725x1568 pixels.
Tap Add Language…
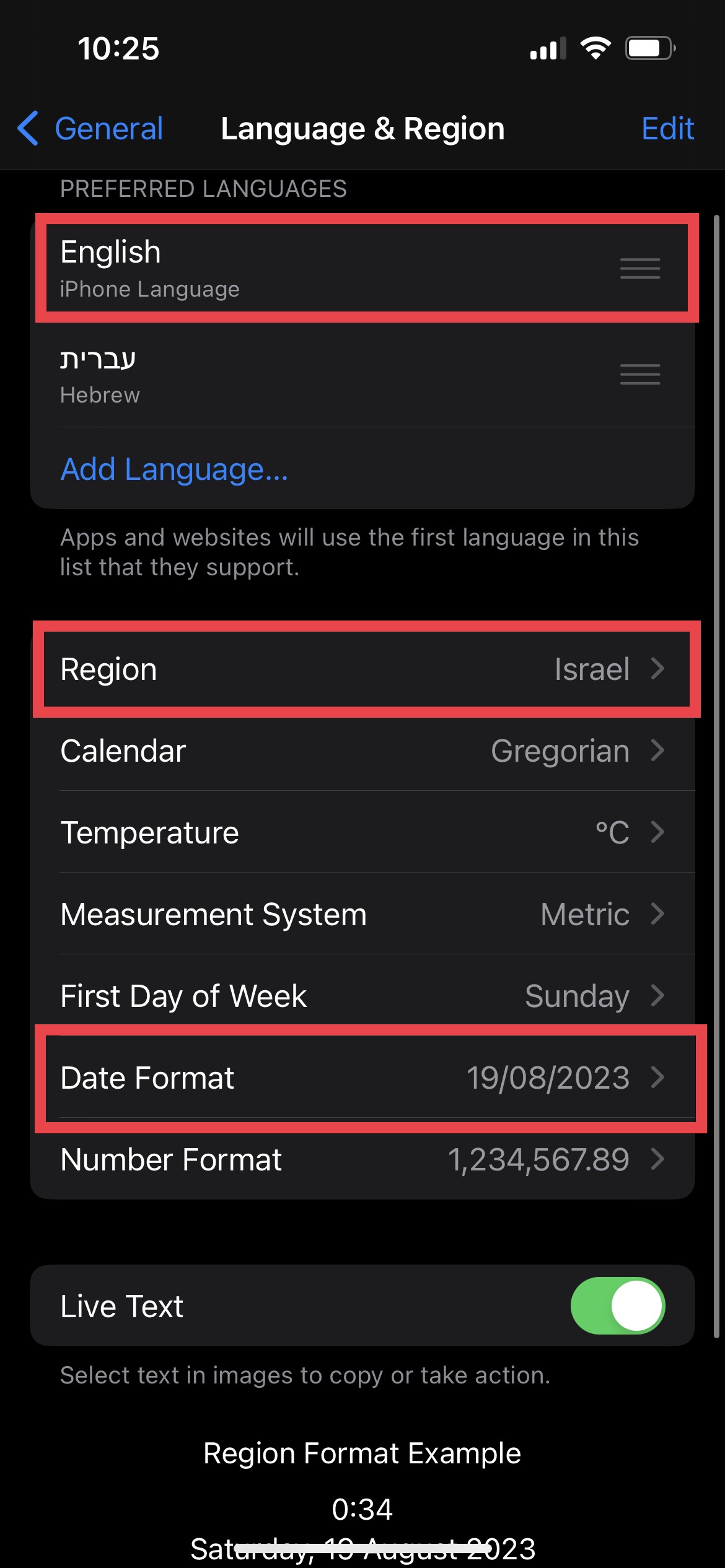click(x=174, y=469)
